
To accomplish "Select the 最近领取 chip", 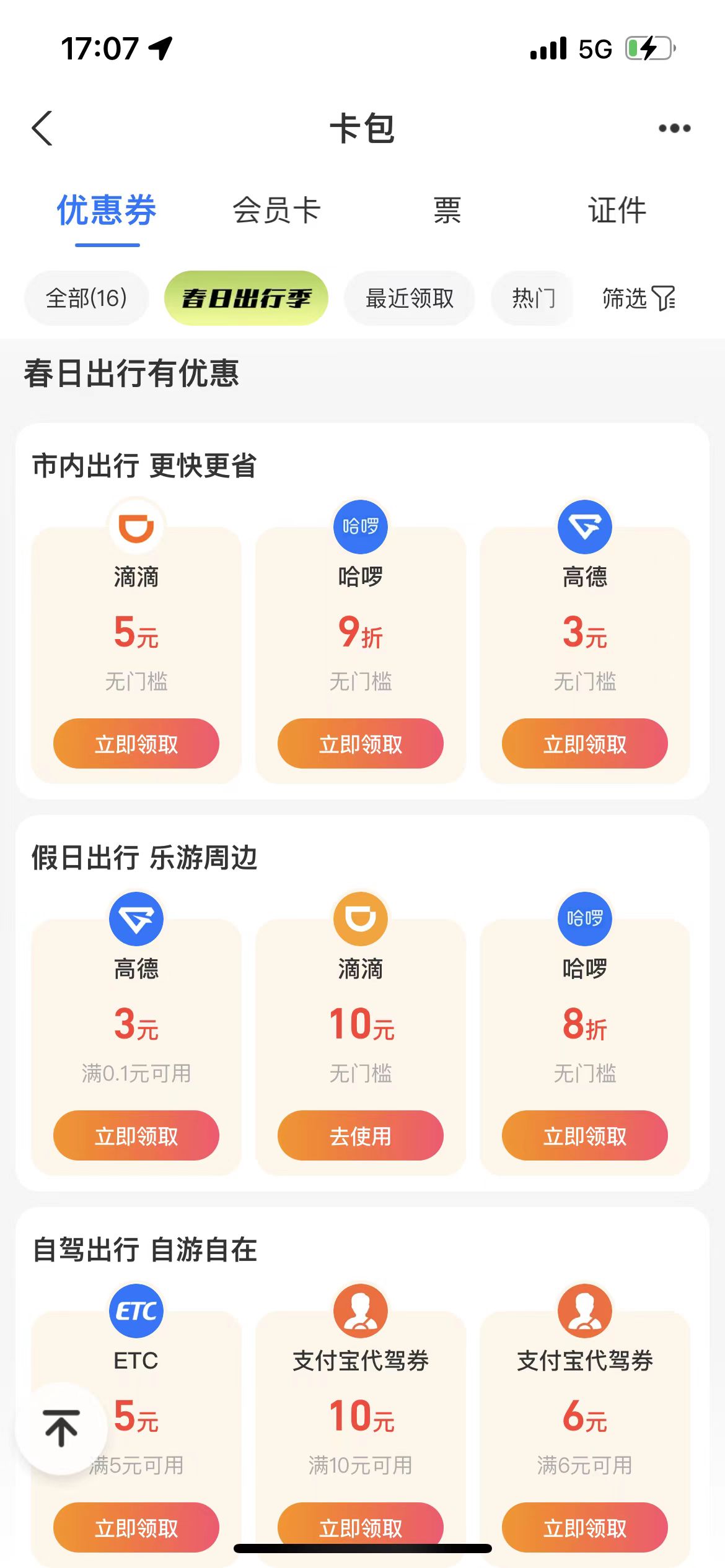I will 410,298.
